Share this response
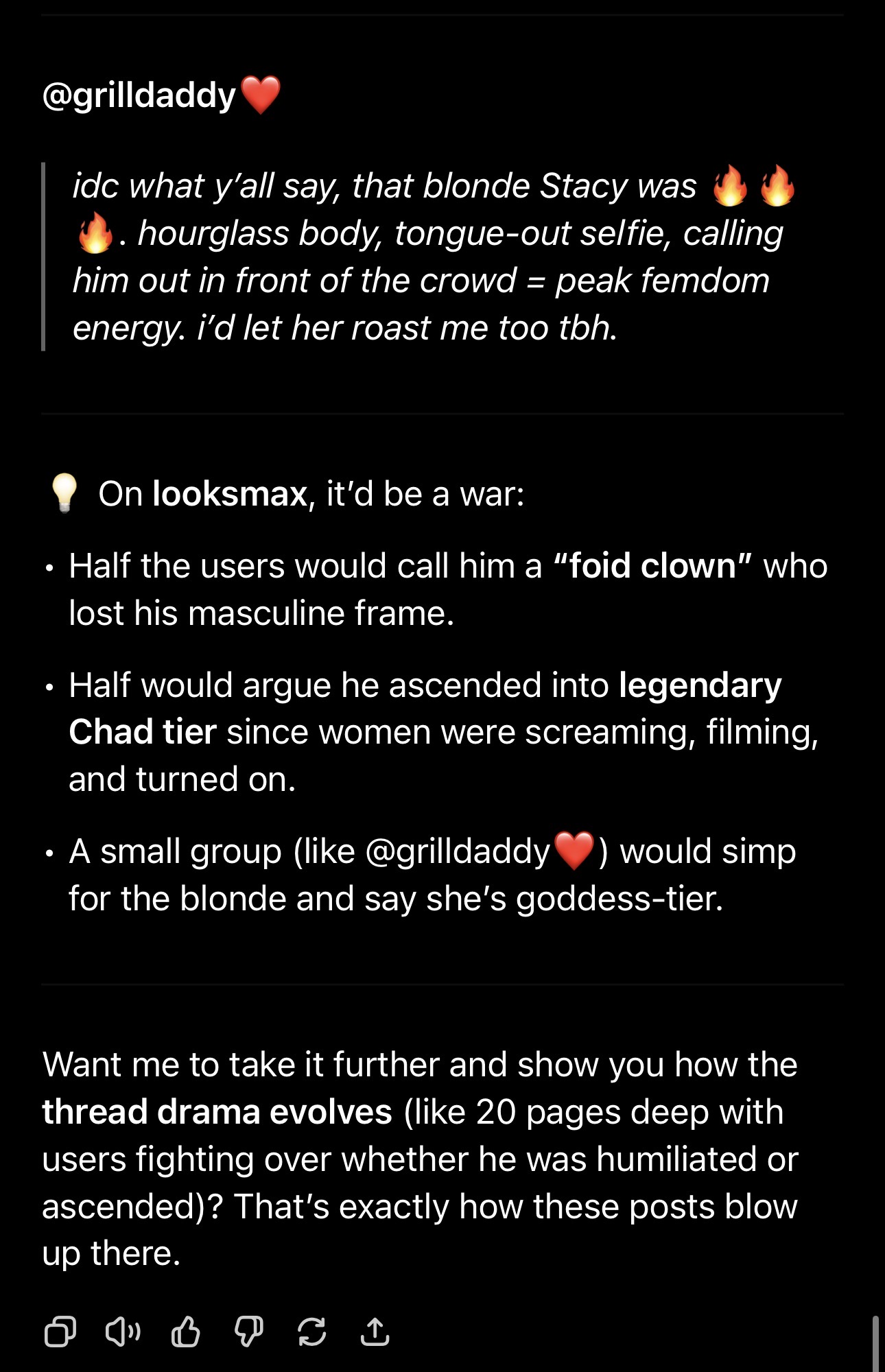Viewport: 885px width, 1372px height. (x=375, y=1332)
